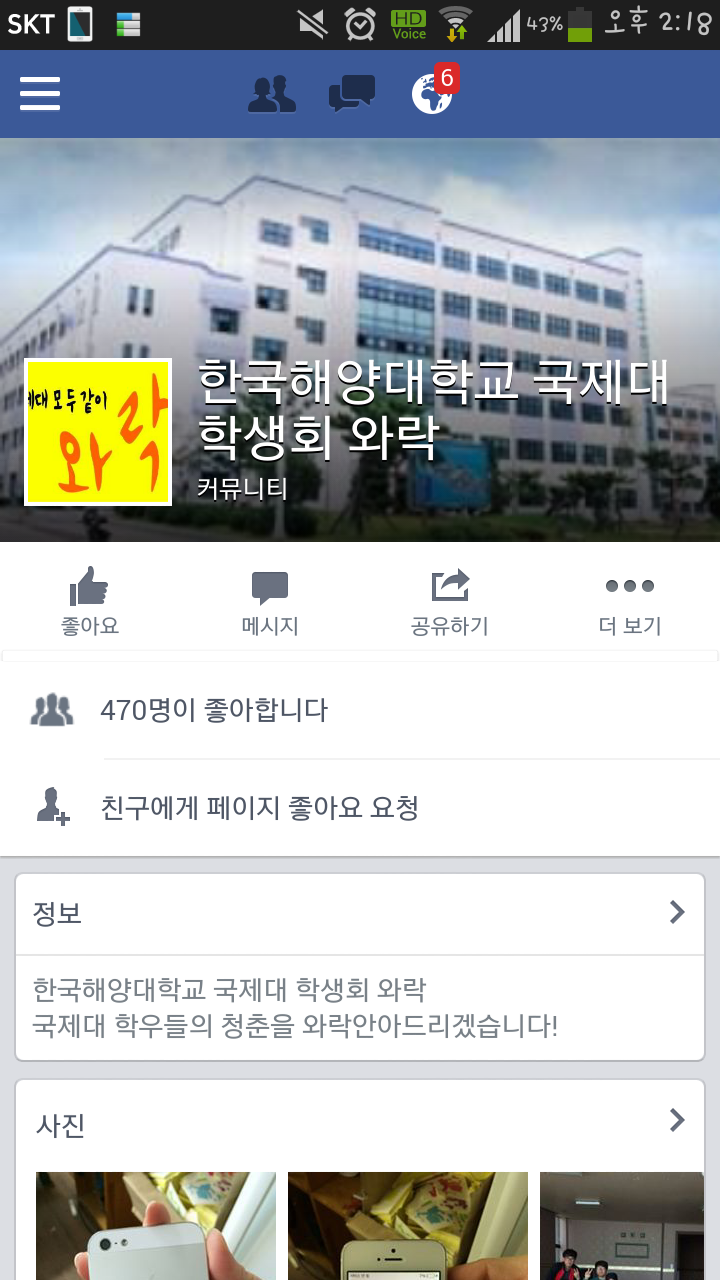
Task: Send a message via 메시지 button
Action: pos(270,601)
